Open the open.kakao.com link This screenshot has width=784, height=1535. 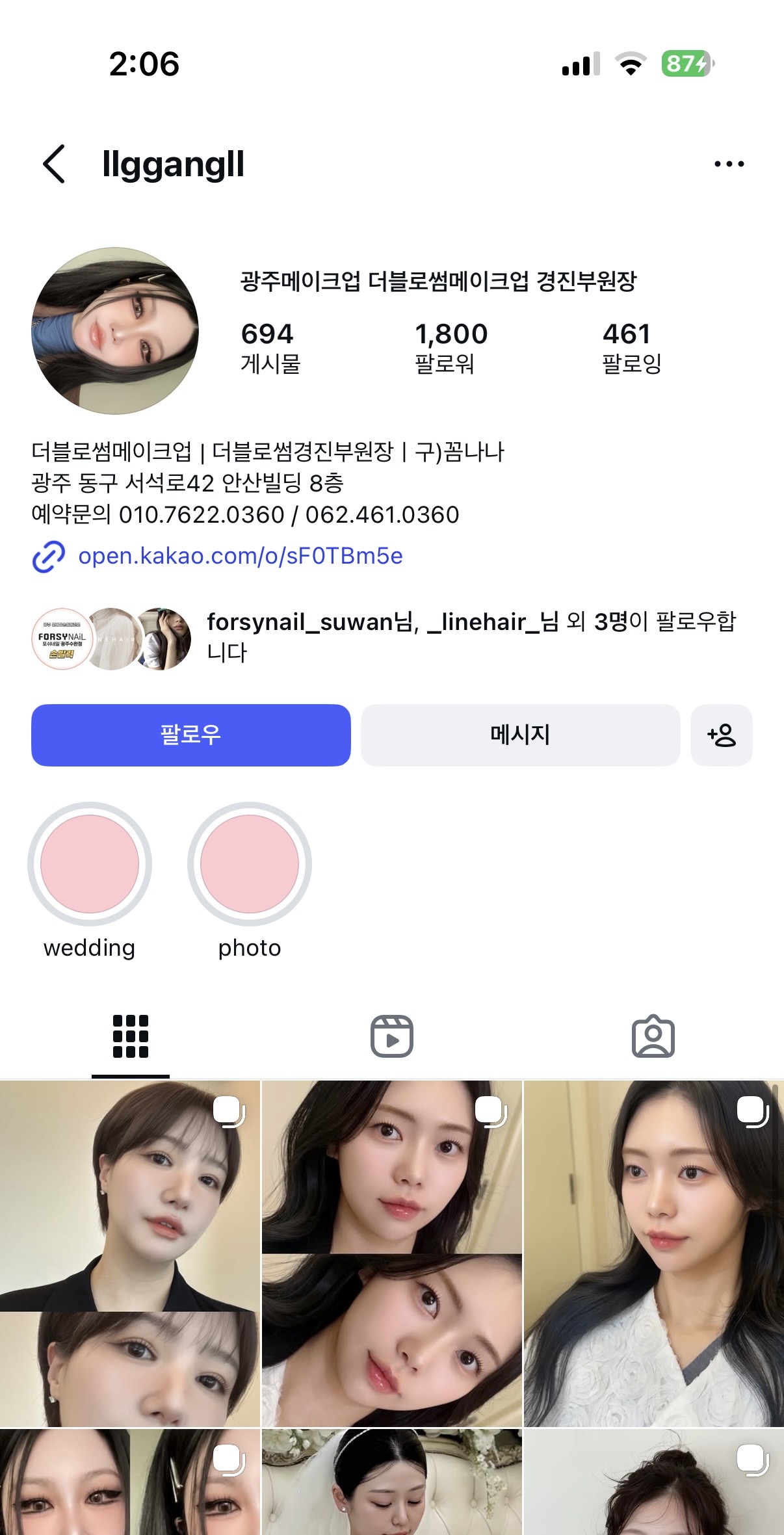click(240, 556)
